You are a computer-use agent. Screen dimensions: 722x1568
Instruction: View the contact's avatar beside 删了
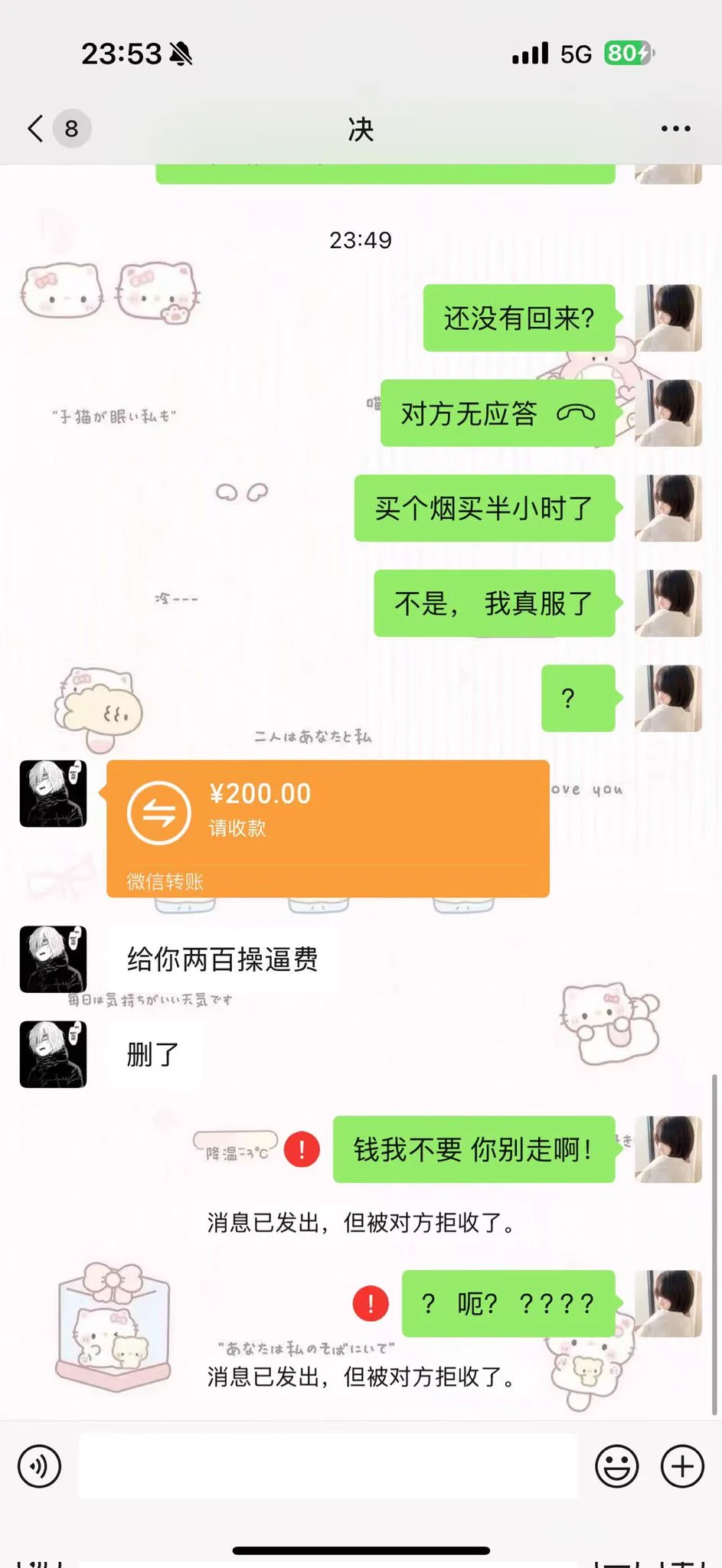coord(53,1053)
